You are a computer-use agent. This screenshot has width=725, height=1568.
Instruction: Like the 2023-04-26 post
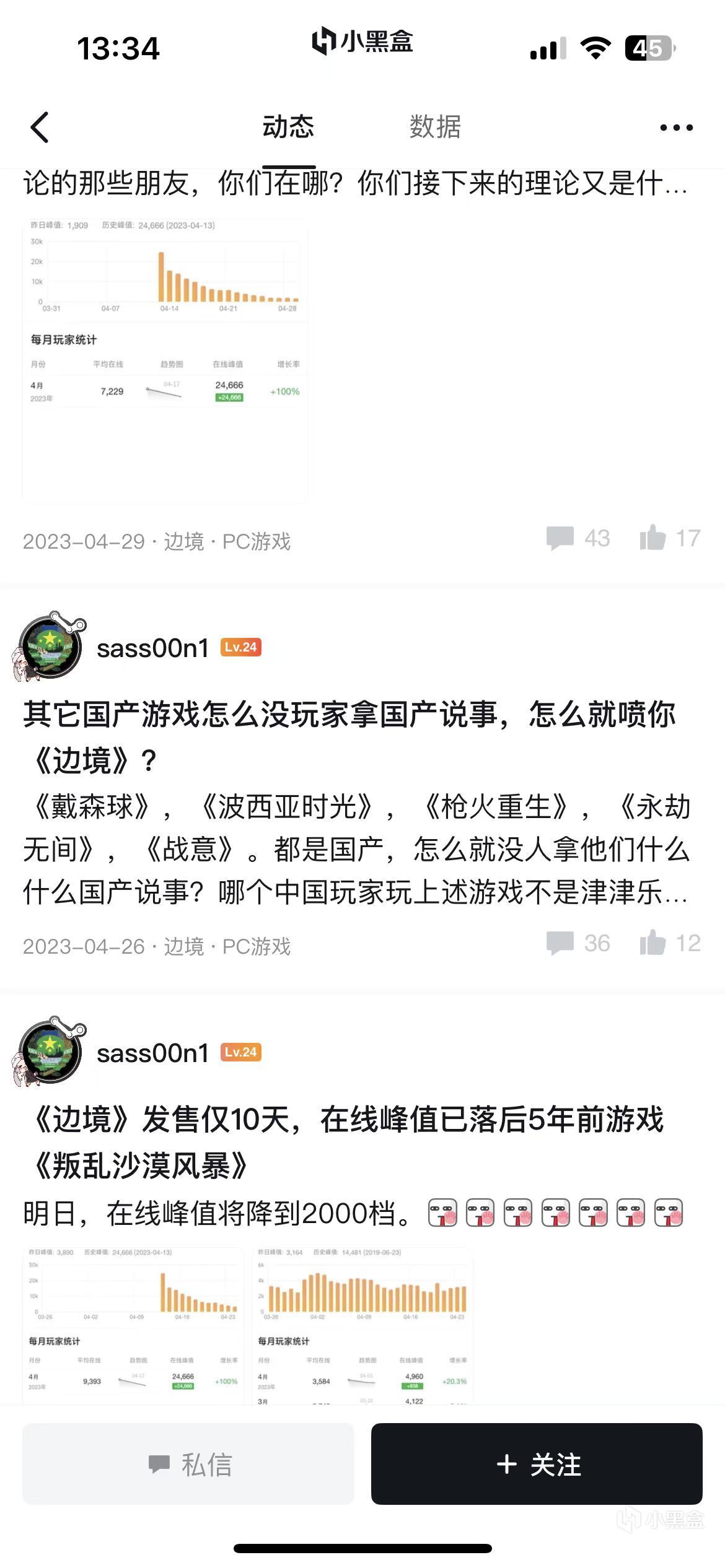(670, 944)
